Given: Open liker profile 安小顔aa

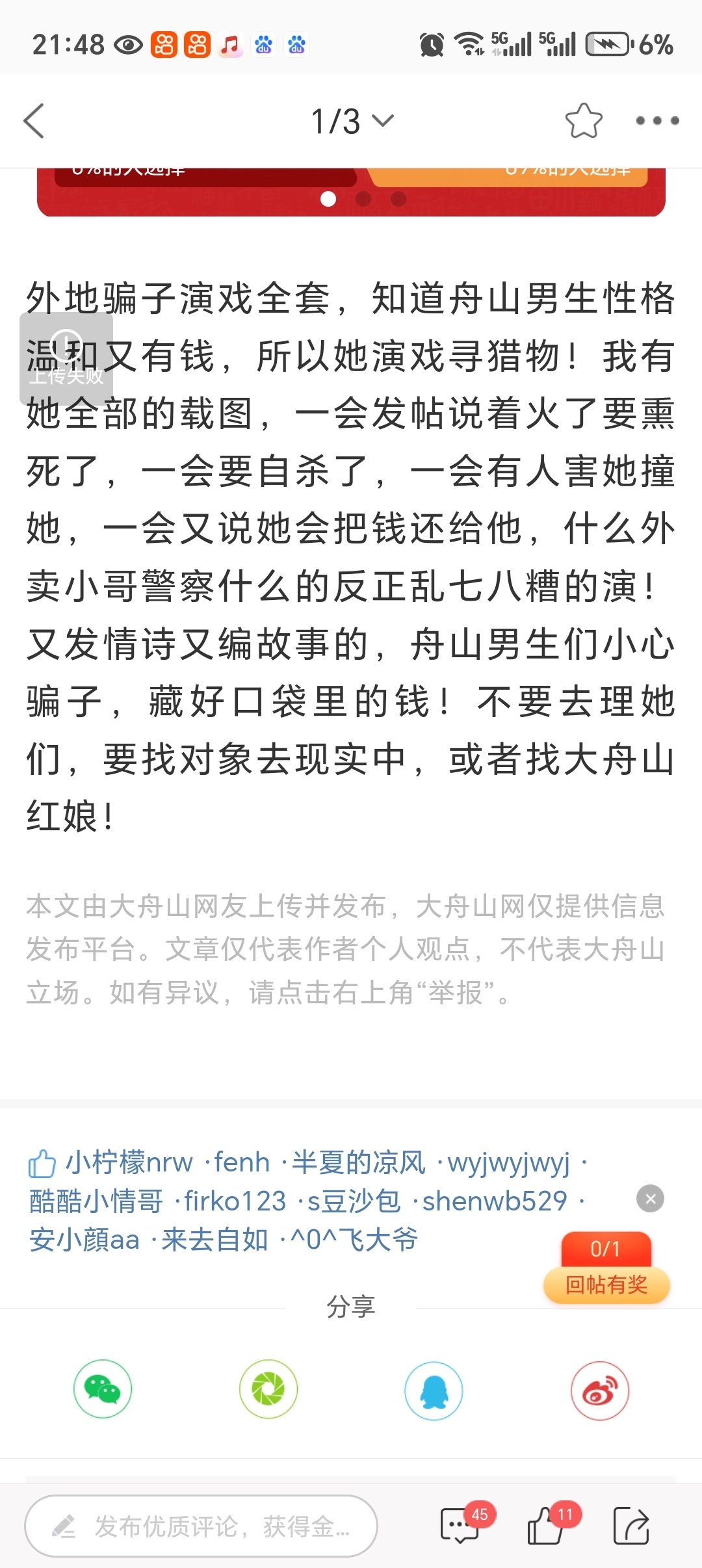Looking at the screenshot, I should (84, 1240).
